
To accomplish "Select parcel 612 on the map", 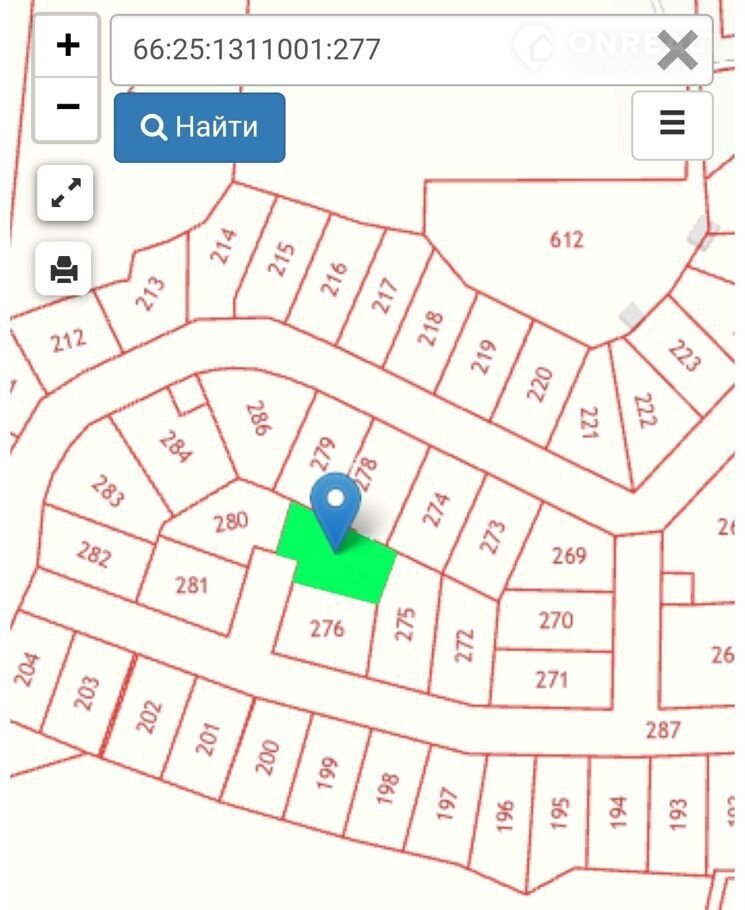I will click(566, 240).
